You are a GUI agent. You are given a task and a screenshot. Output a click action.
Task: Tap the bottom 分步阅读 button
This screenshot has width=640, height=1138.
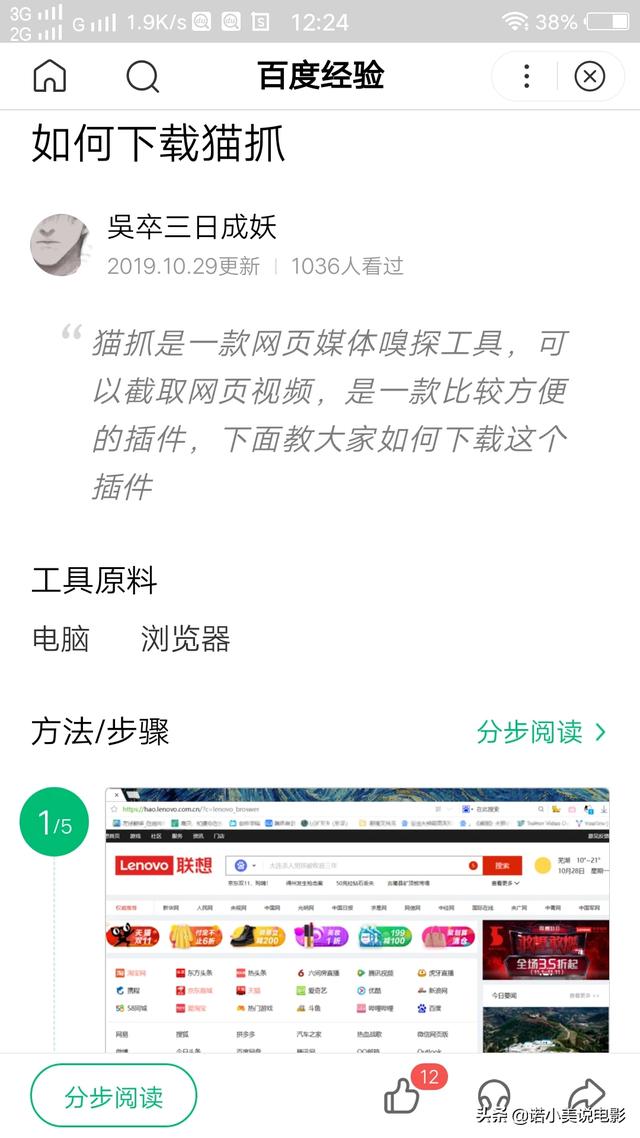[113, 1096]
